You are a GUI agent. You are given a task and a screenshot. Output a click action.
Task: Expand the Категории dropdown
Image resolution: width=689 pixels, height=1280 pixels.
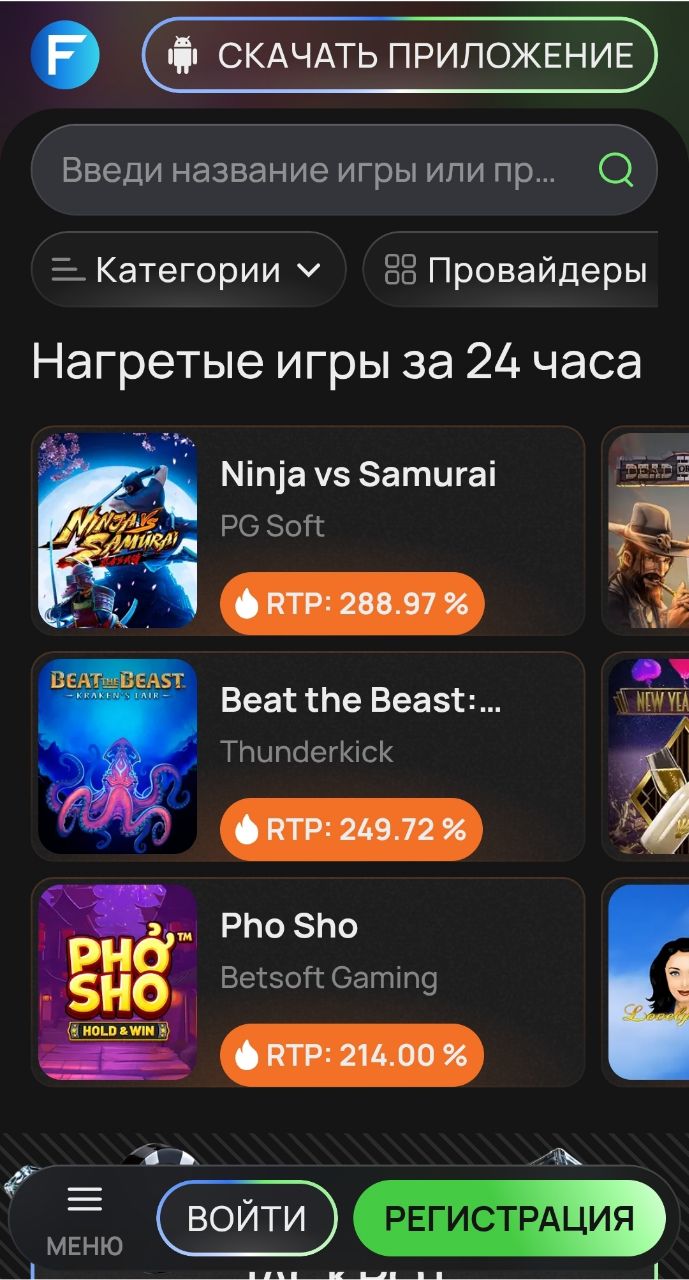(188, 270)
